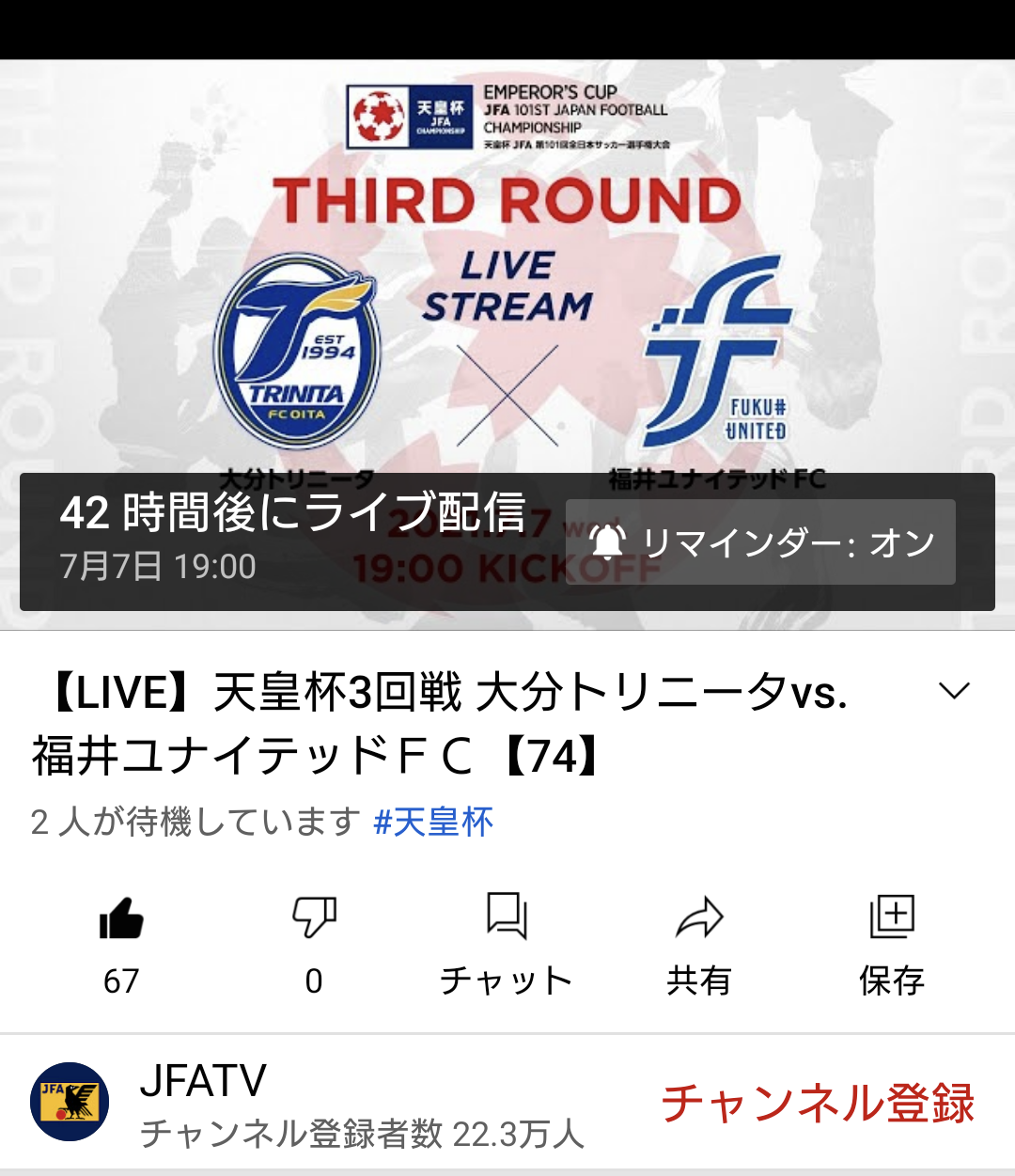Expand the video description chevron
The image size is (1015, 1176).
[954, 691]
